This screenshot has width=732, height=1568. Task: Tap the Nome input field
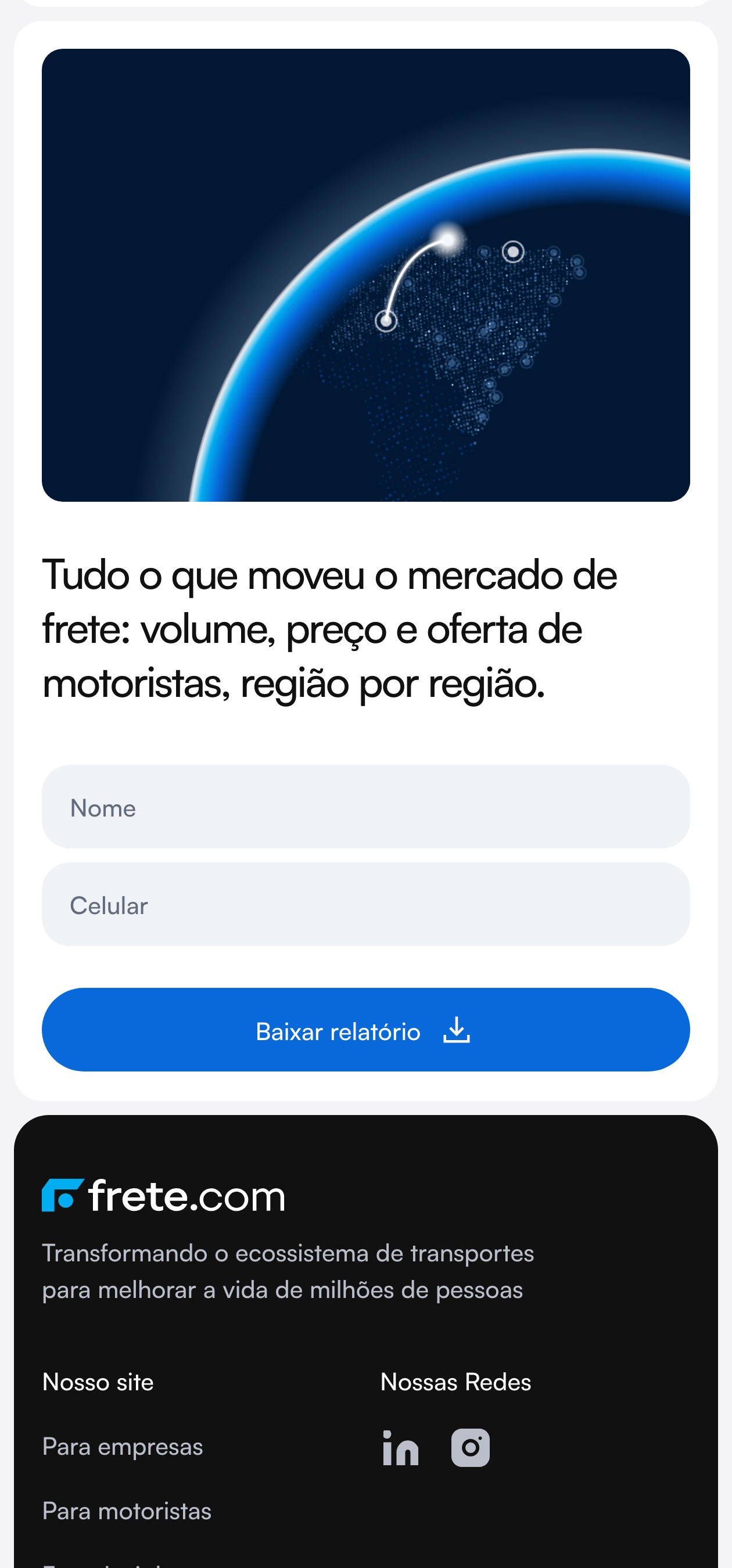point(365,807)
